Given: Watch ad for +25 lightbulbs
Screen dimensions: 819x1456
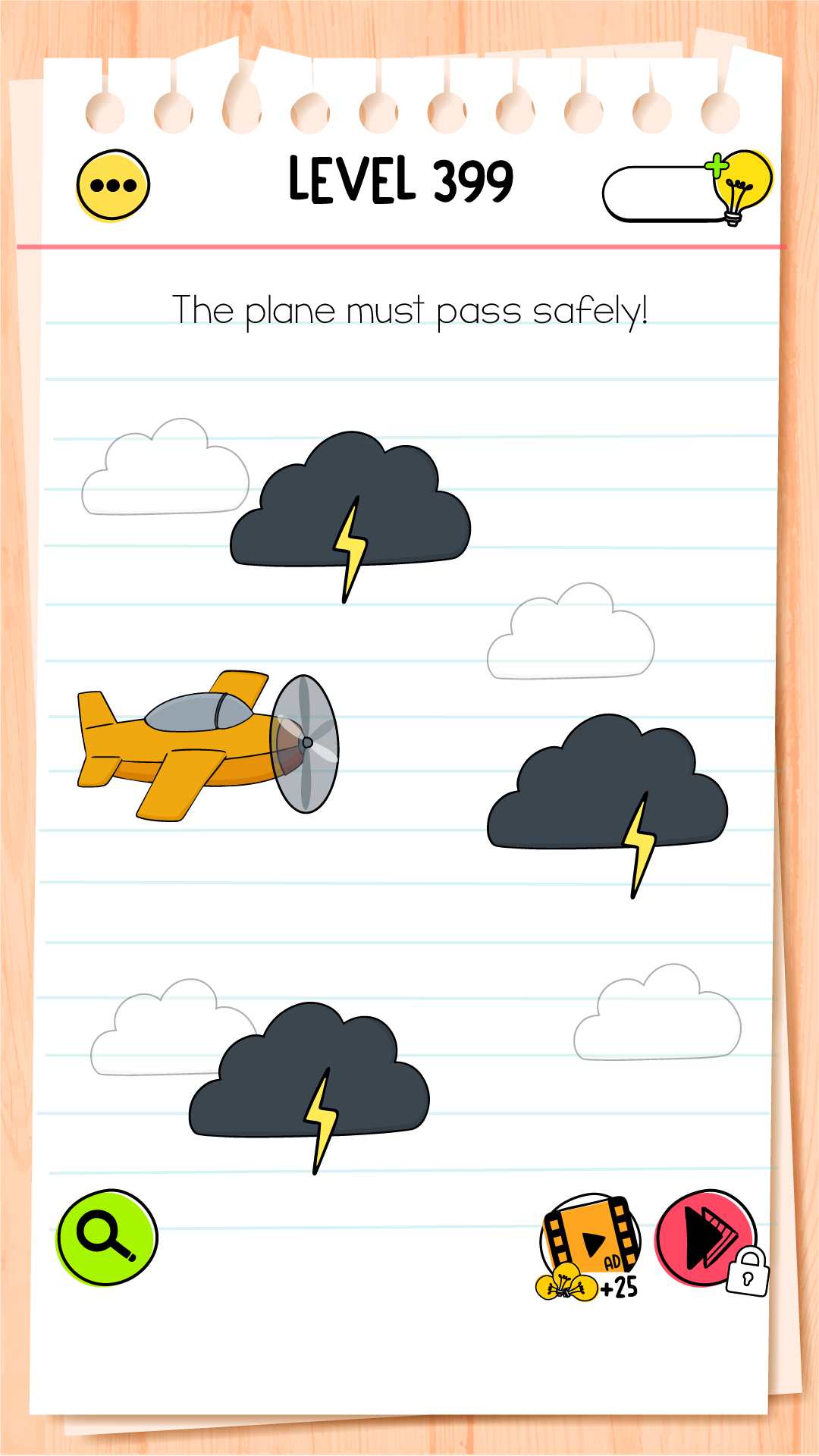Looking at the screenshot, I should (x=591, y=1244).
